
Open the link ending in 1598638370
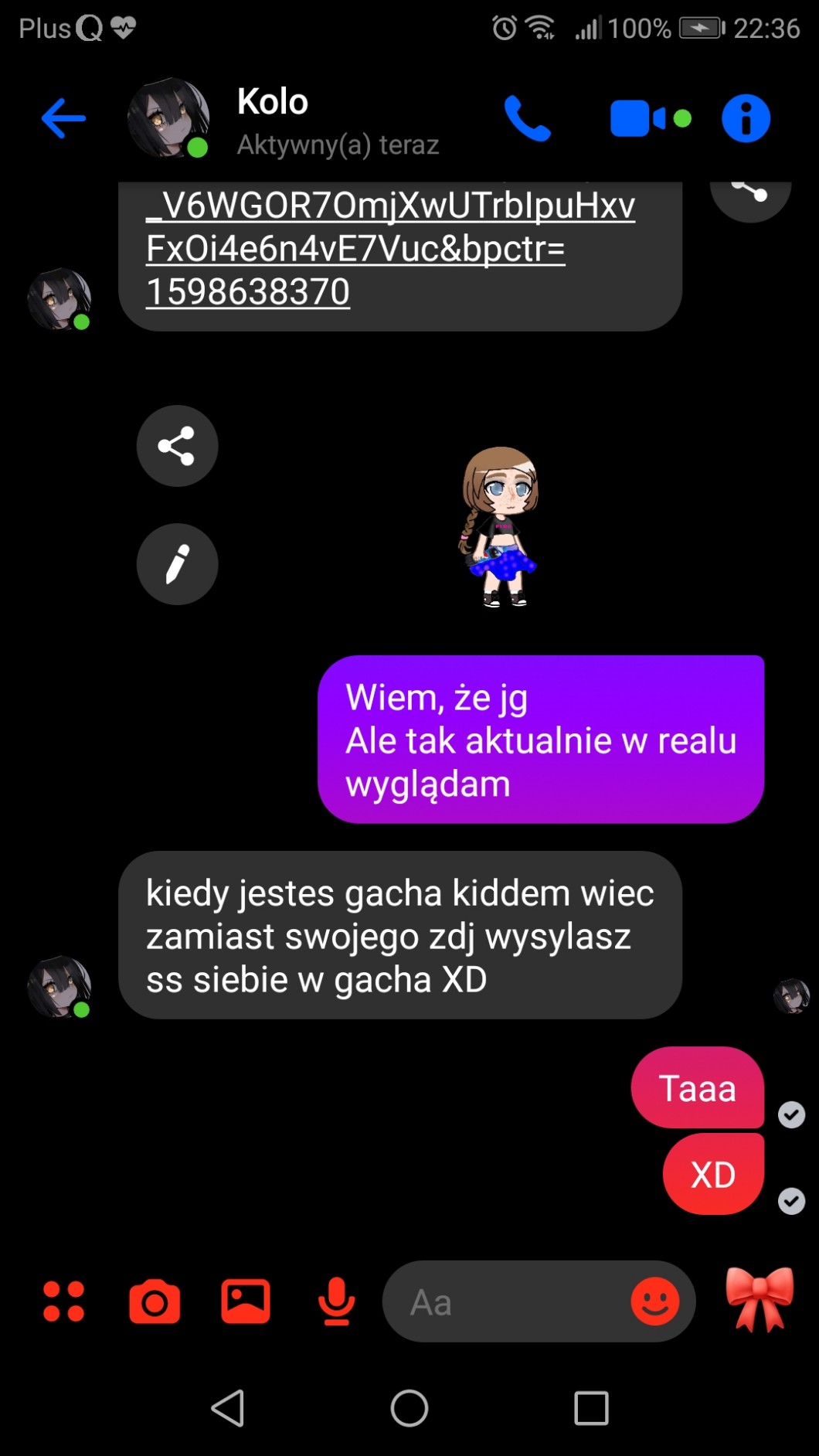click(389, 249)
